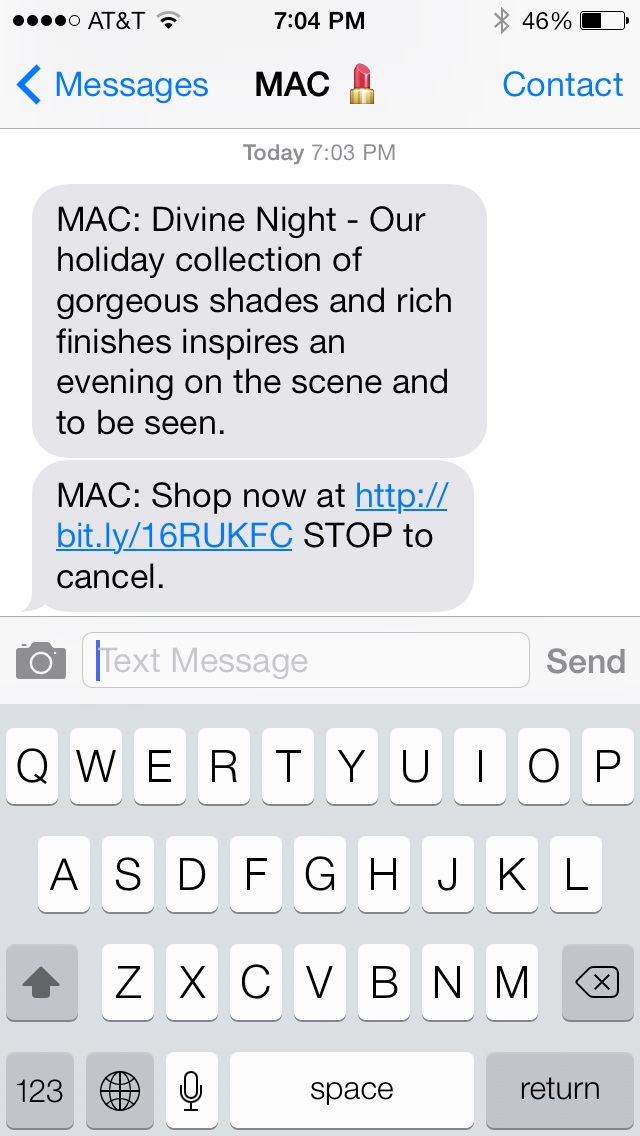Tap the camera icon to attach a photo

click(x=41, y=661)
